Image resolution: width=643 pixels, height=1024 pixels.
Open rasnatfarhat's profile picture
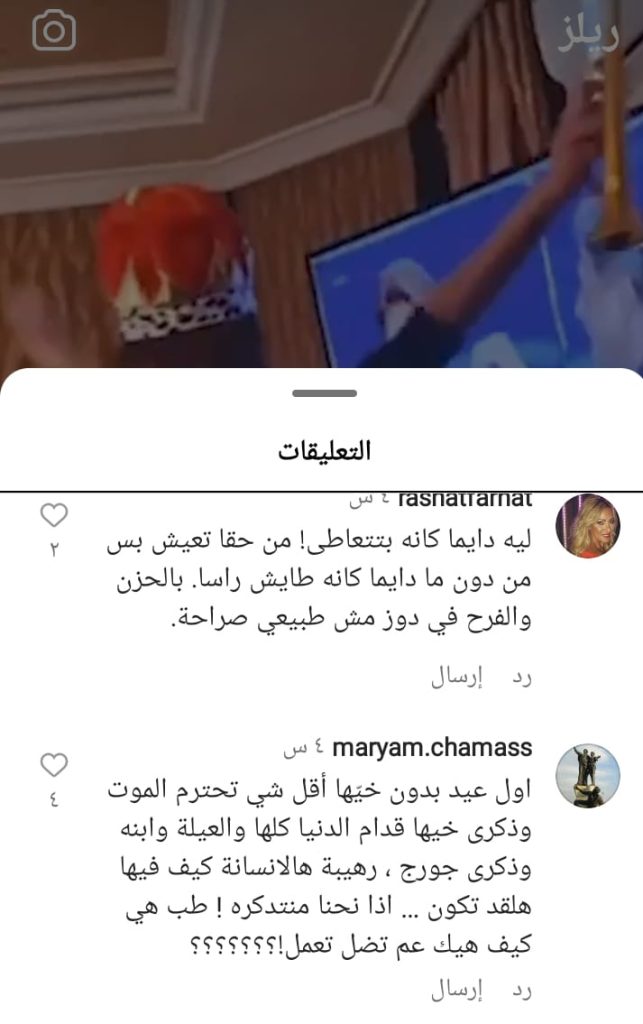pos(588,526)
